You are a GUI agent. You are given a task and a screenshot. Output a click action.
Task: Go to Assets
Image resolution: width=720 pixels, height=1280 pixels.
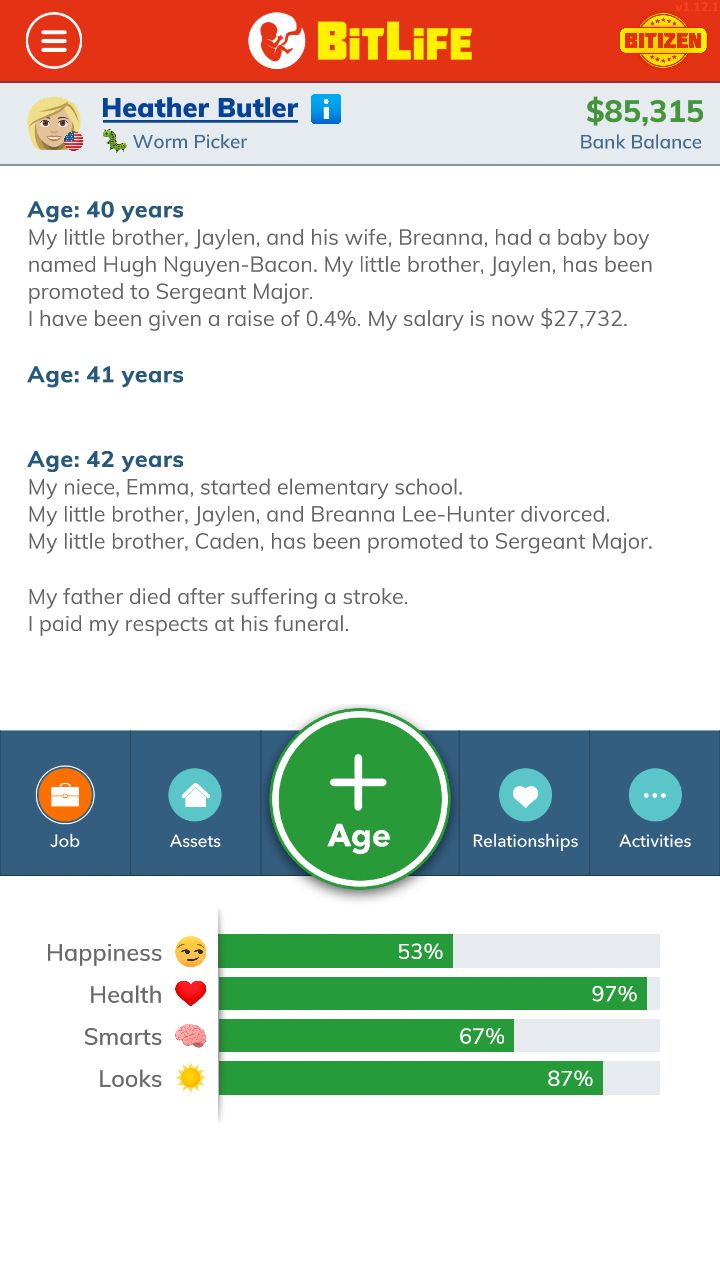(195, 803)
